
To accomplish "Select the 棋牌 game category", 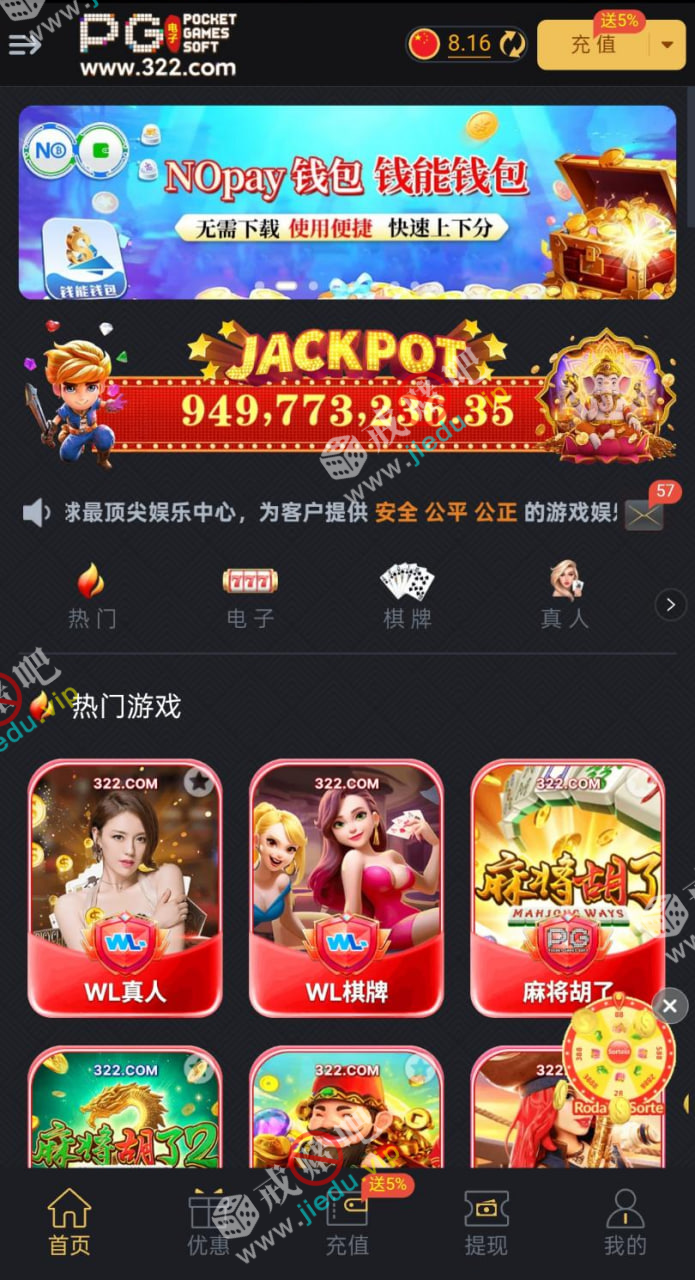I will pos(407,596).
